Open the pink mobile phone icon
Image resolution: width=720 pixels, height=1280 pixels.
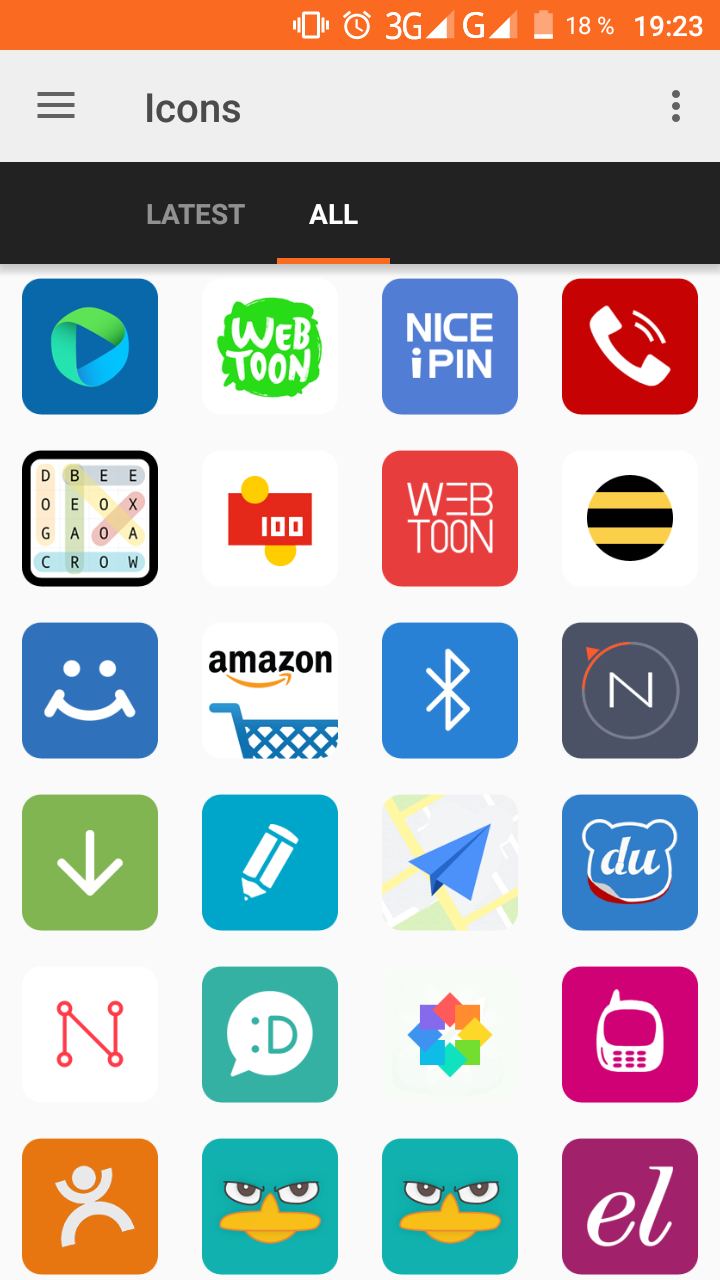pos(630,1034)
